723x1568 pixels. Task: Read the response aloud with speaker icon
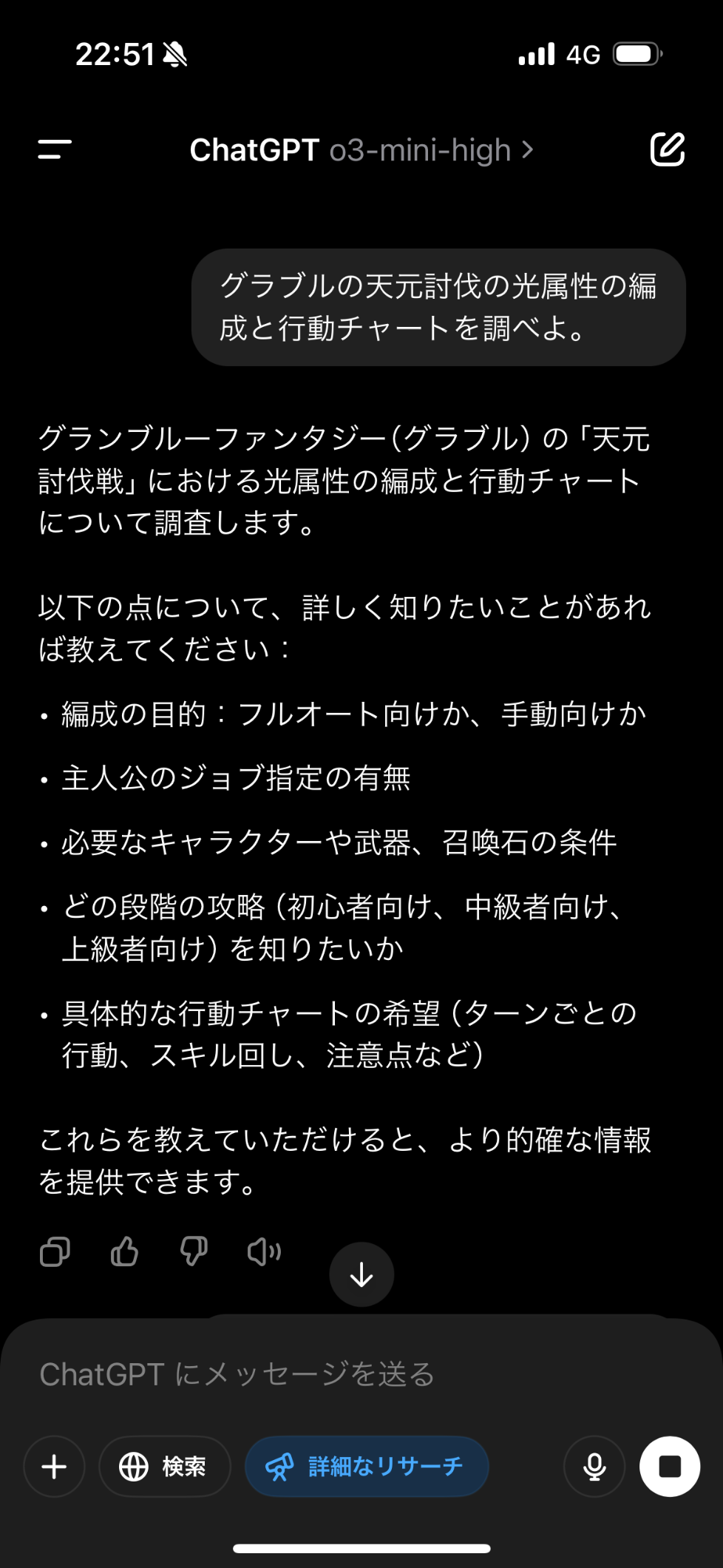264,1252
